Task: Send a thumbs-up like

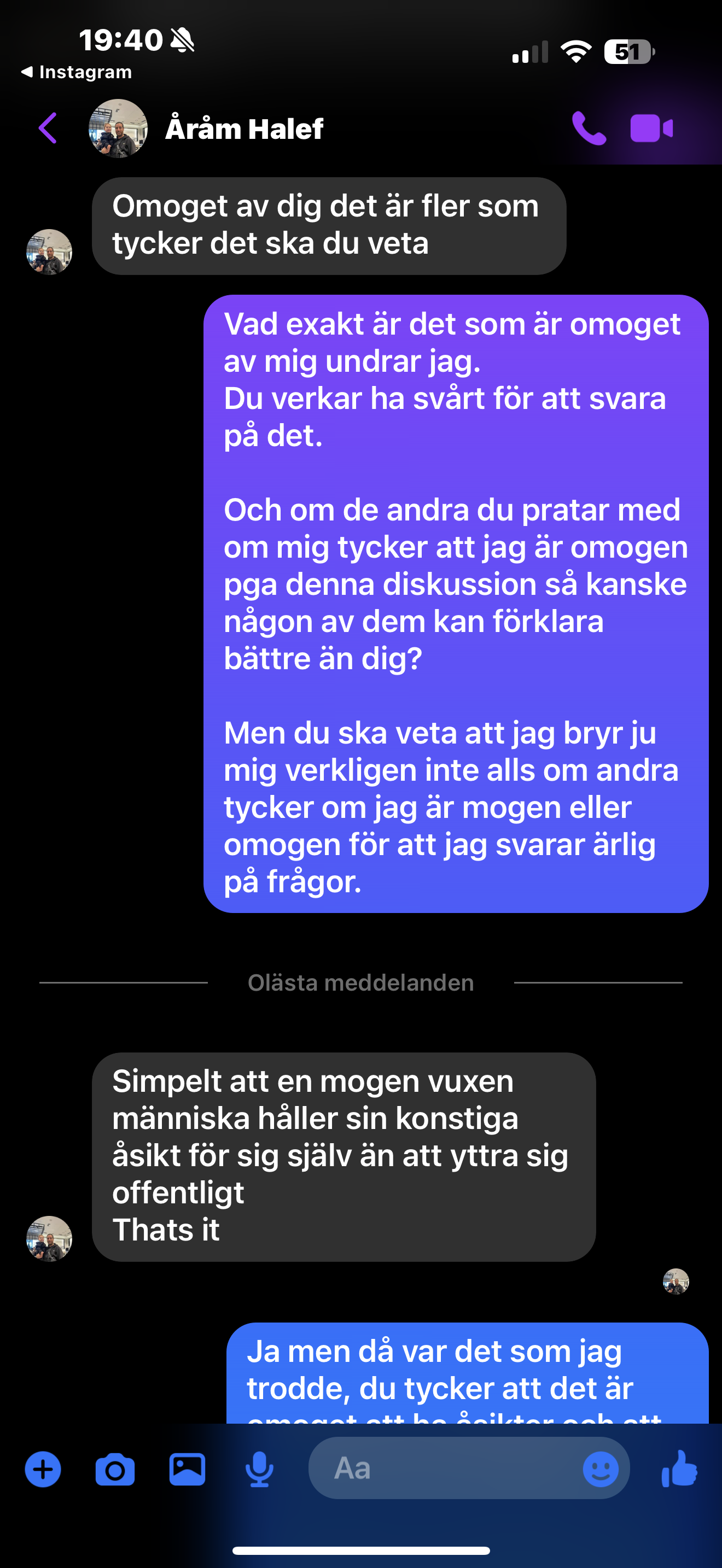Action: point(679,1468)
